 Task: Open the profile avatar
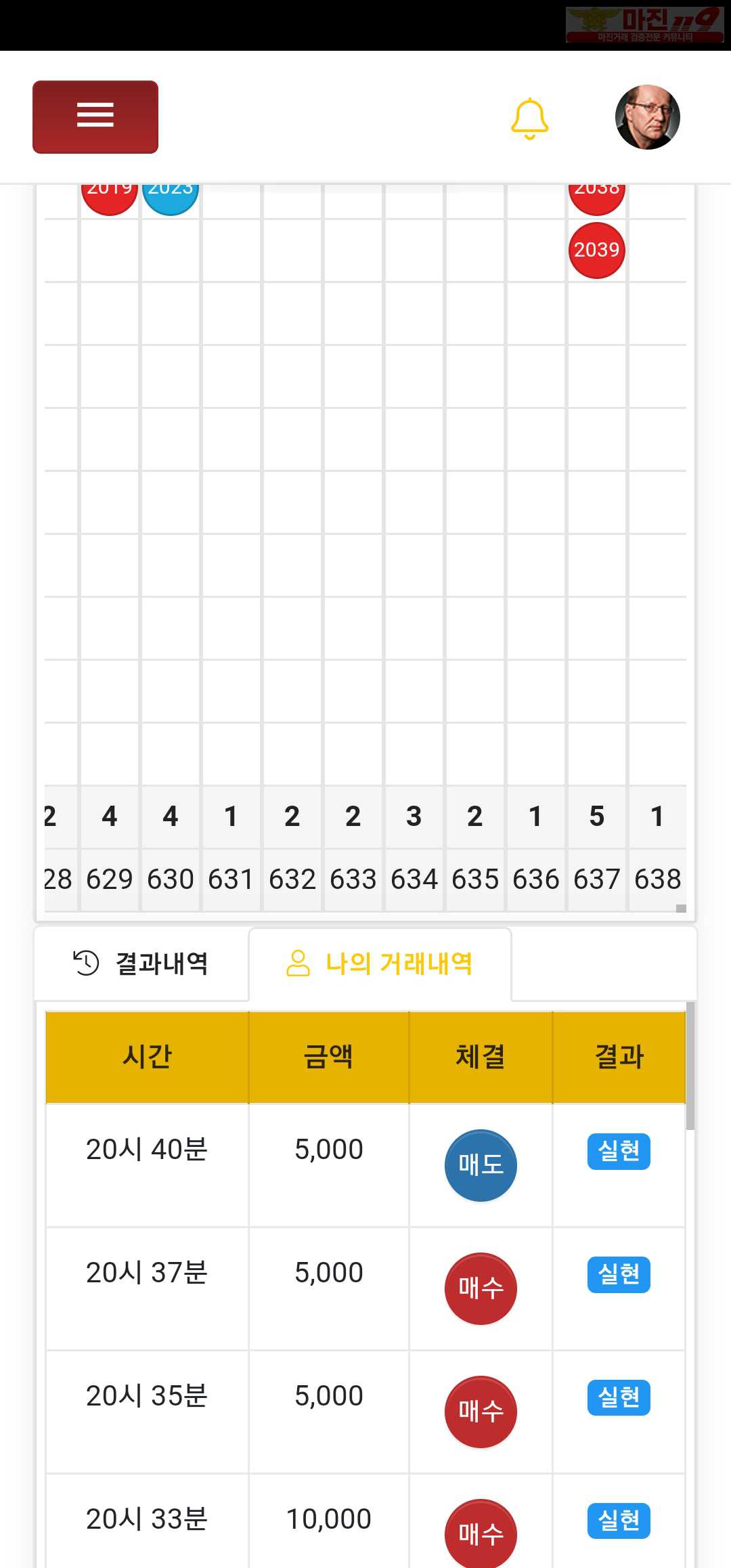(647, 117)
